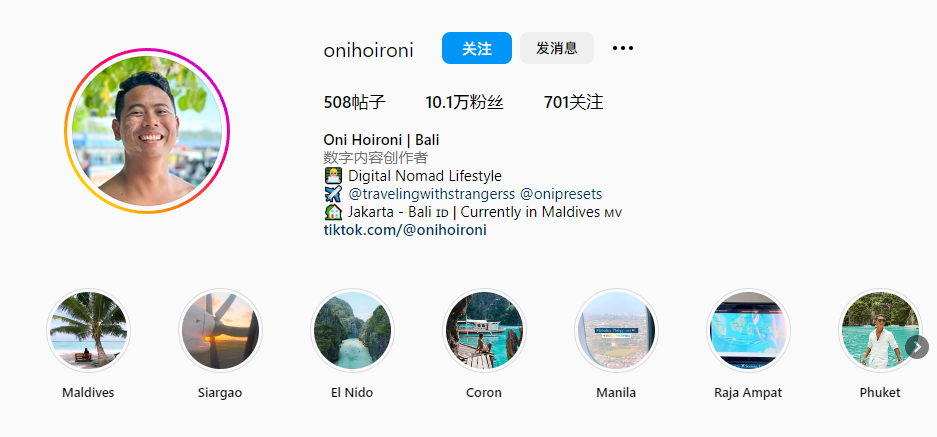Open the El Nido story highlight
Viewport: 937px width, 437px height.
click(x=352, y=331)
